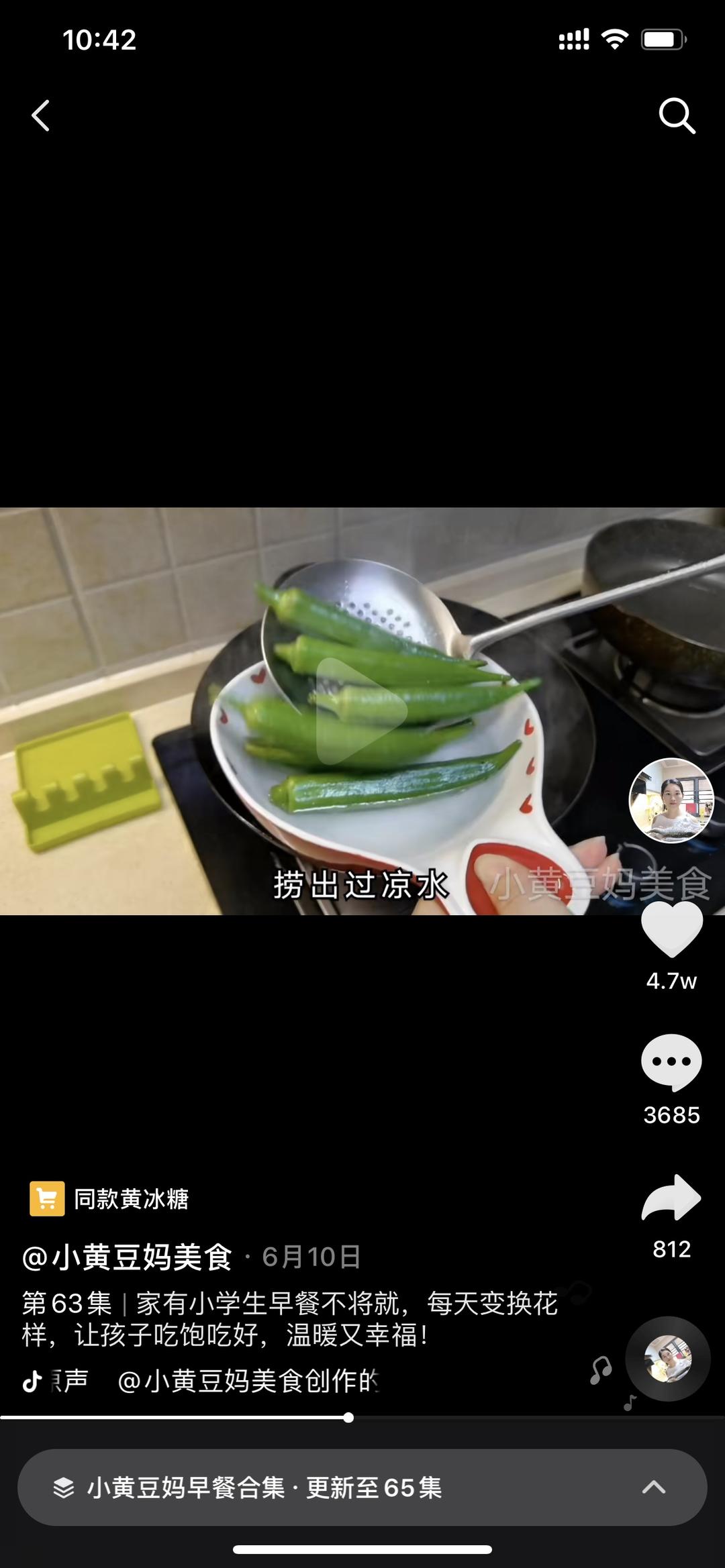Share this video using the arrow icon
The image size is (725, 1568).
pos(671,1198)
